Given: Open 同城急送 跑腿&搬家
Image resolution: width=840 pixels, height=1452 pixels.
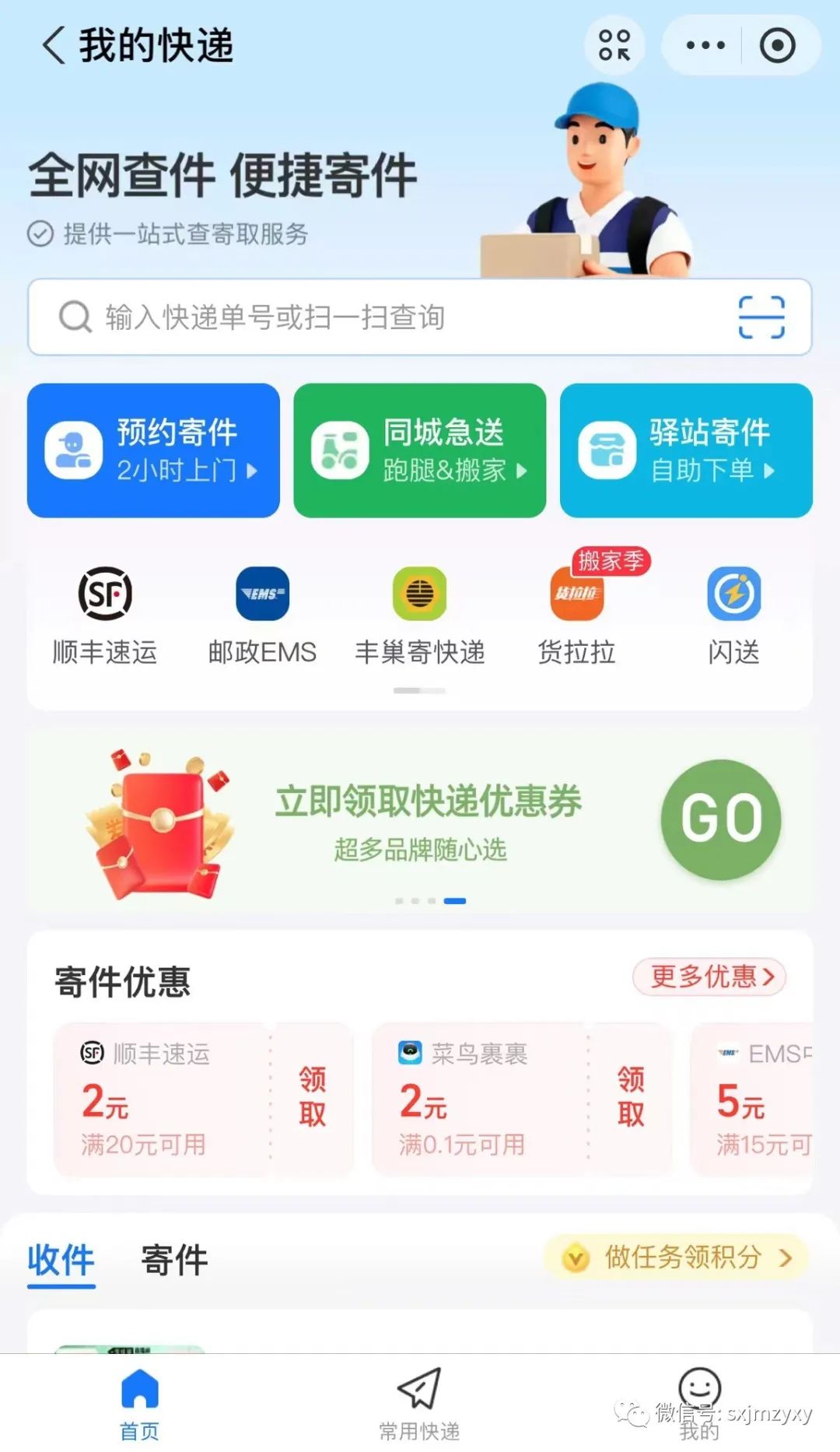Looking at the screenshot, I should pyautogui.click(x=419, y=451).
